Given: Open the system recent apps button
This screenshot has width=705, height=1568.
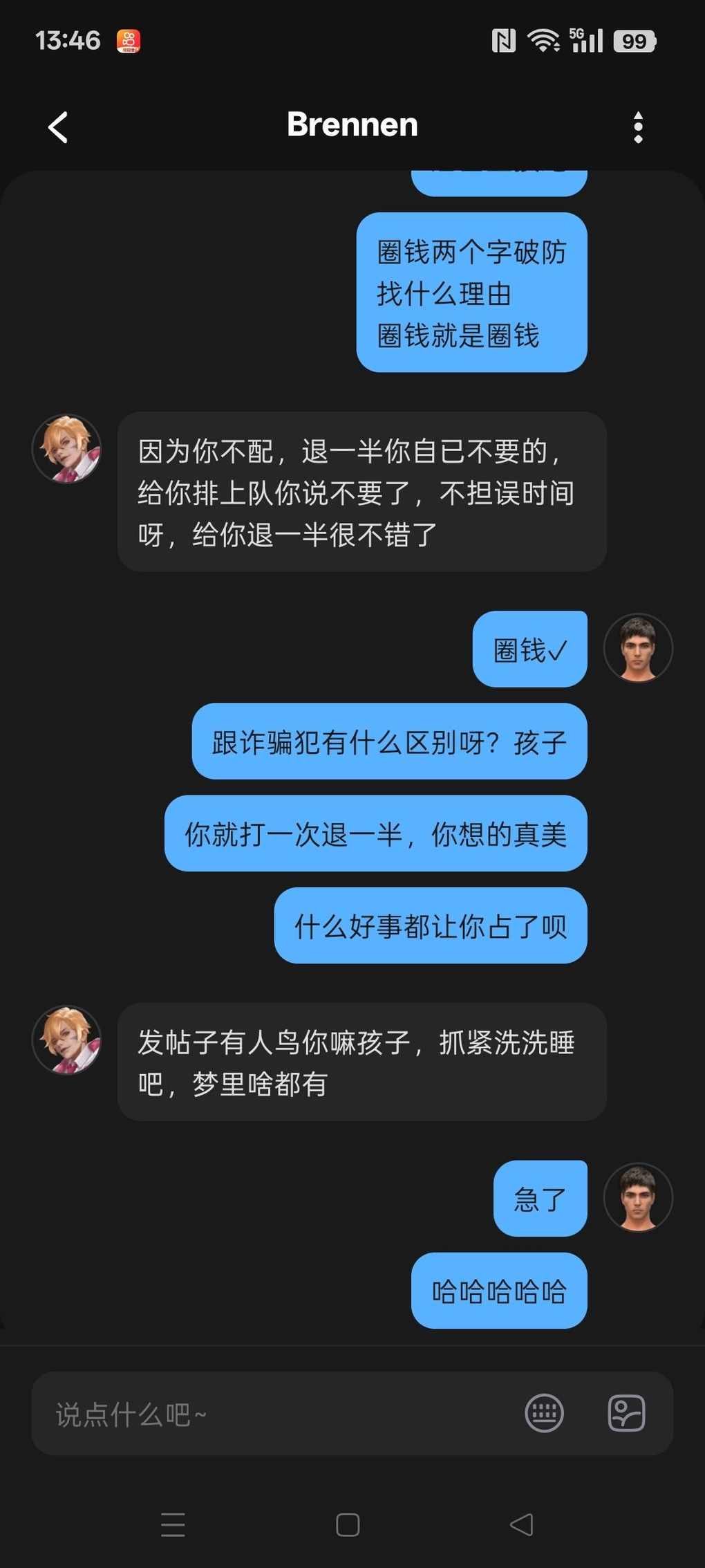Looking at the screenshot, I should 173,1524.
